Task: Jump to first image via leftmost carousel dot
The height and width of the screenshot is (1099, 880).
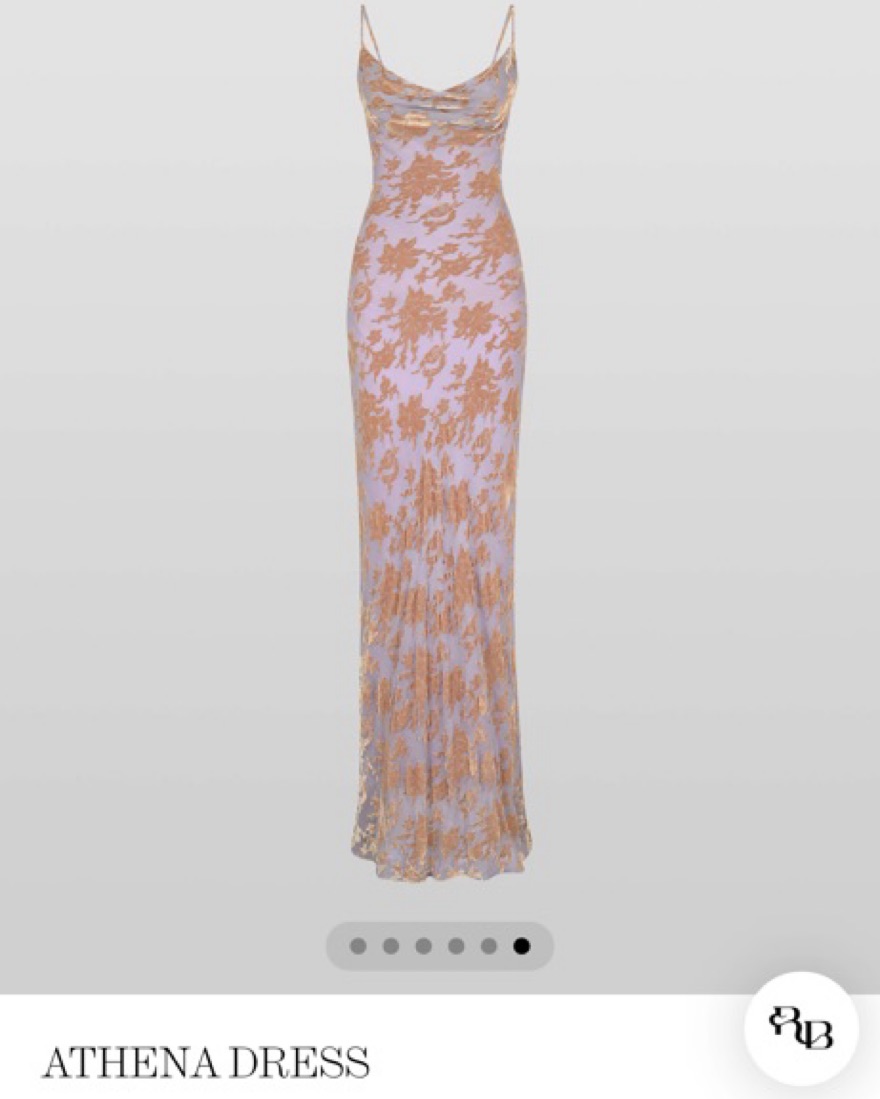Action: click(x=359, y=946)
